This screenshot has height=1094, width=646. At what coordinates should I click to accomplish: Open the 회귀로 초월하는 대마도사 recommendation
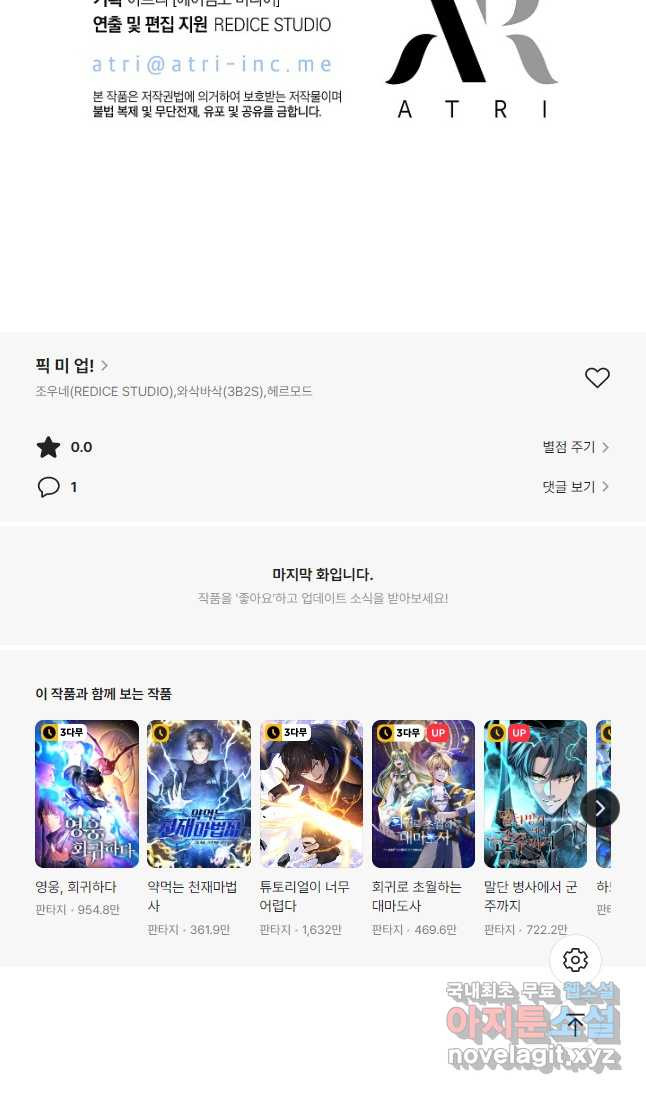pos(423,794)
